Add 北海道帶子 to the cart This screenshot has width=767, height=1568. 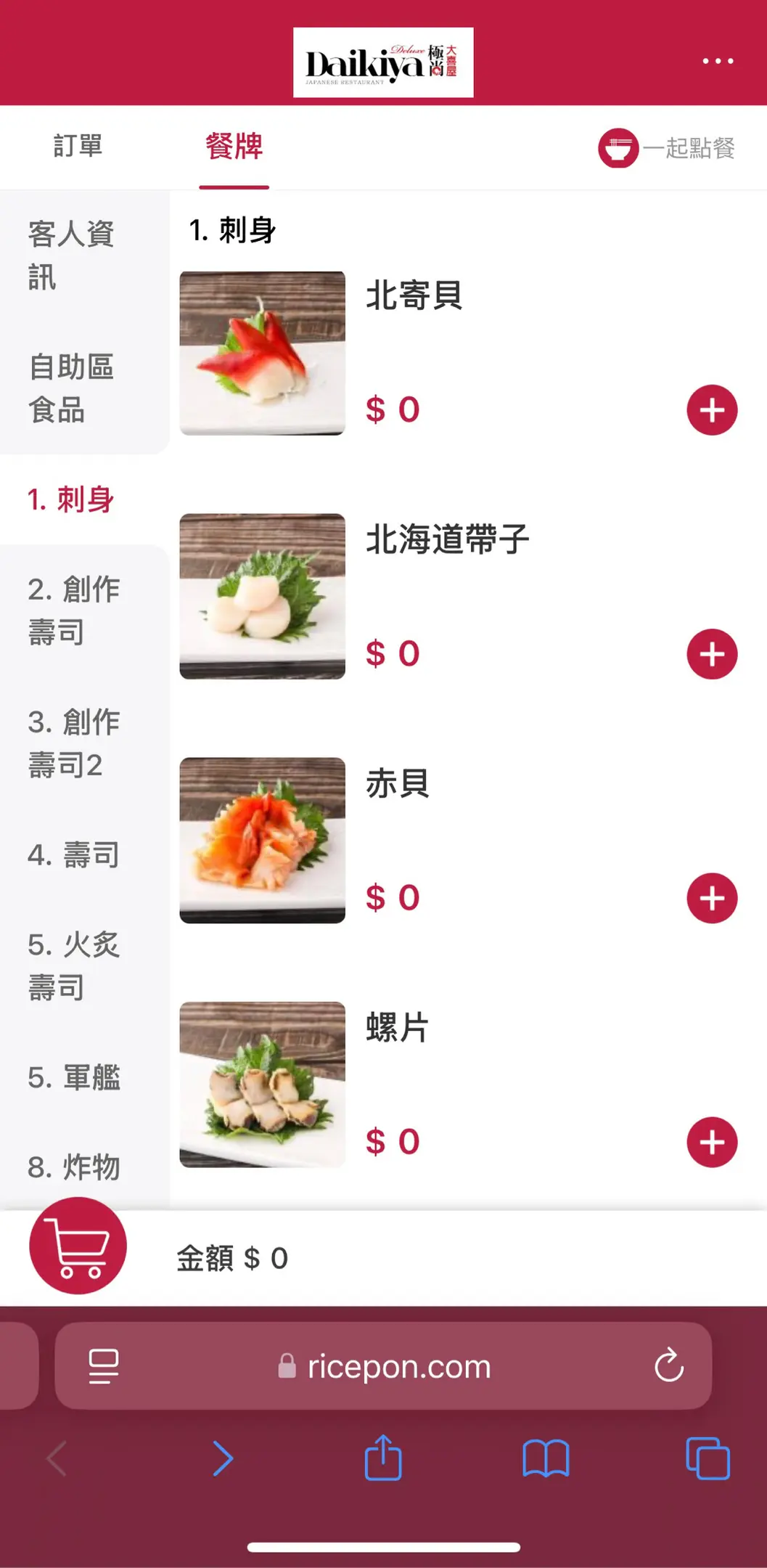coord(712,654)
